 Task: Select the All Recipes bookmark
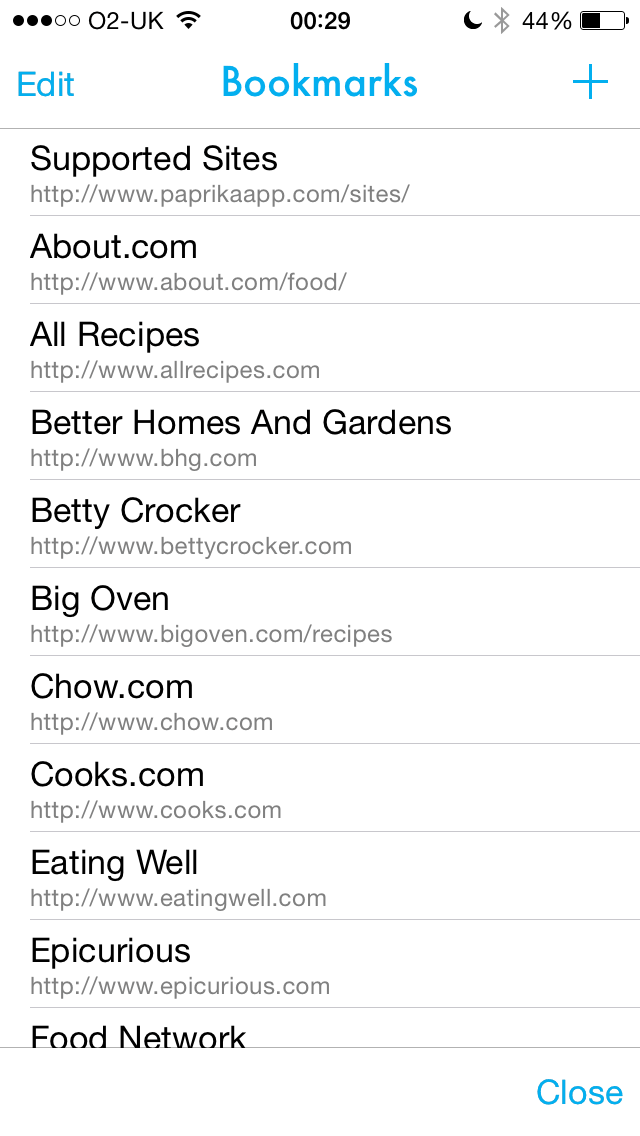click(320, 348)
